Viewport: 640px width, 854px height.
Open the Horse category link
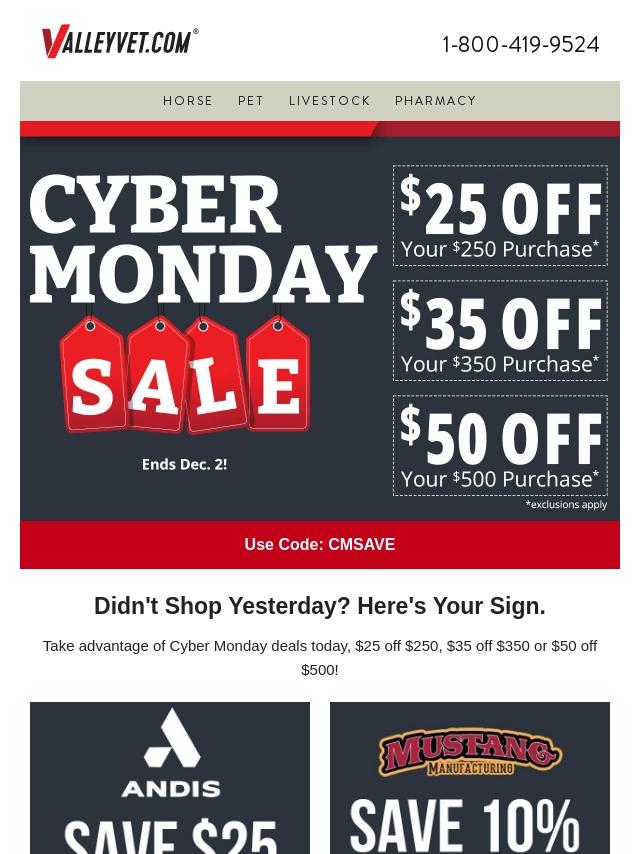click(x=187, y=101)
